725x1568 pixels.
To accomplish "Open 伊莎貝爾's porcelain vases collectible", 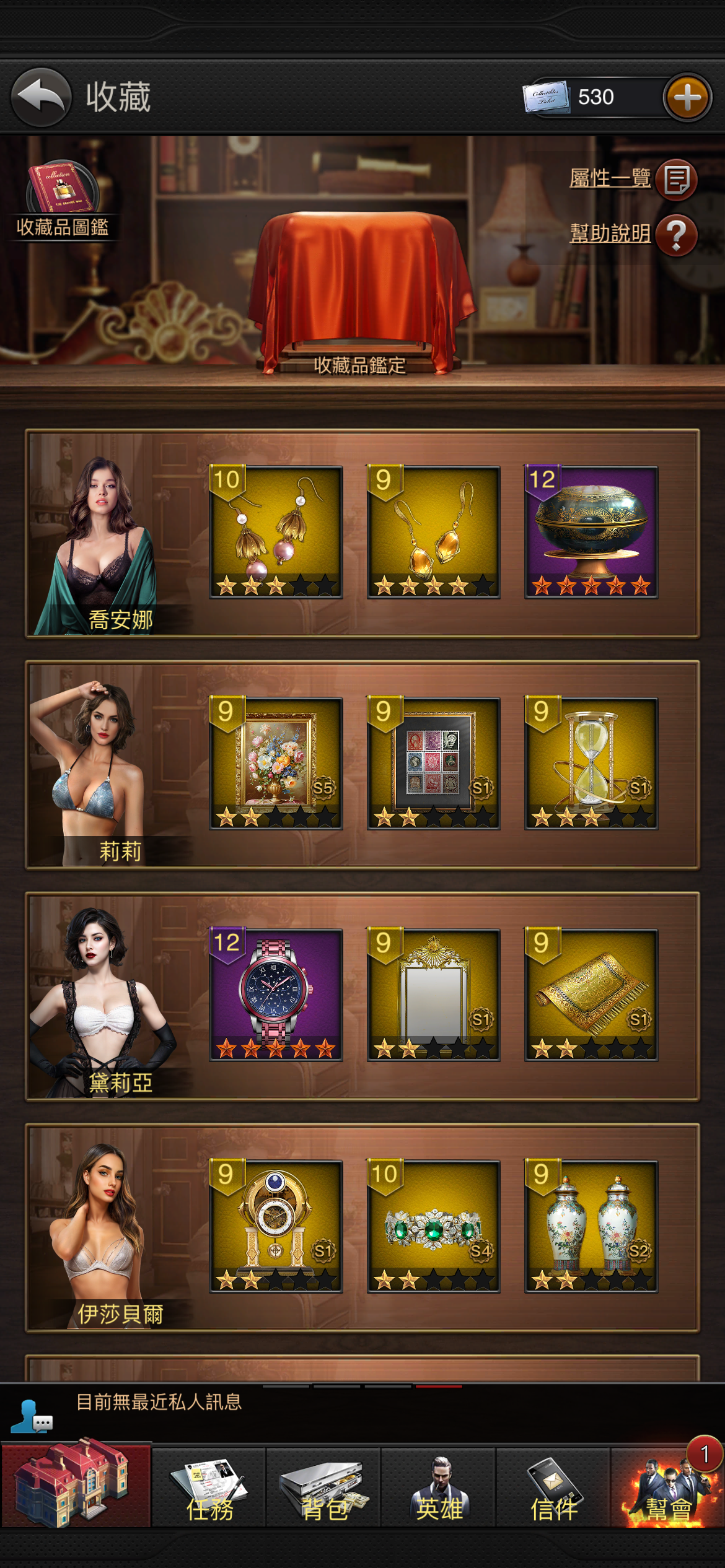I will (591, 1226).
